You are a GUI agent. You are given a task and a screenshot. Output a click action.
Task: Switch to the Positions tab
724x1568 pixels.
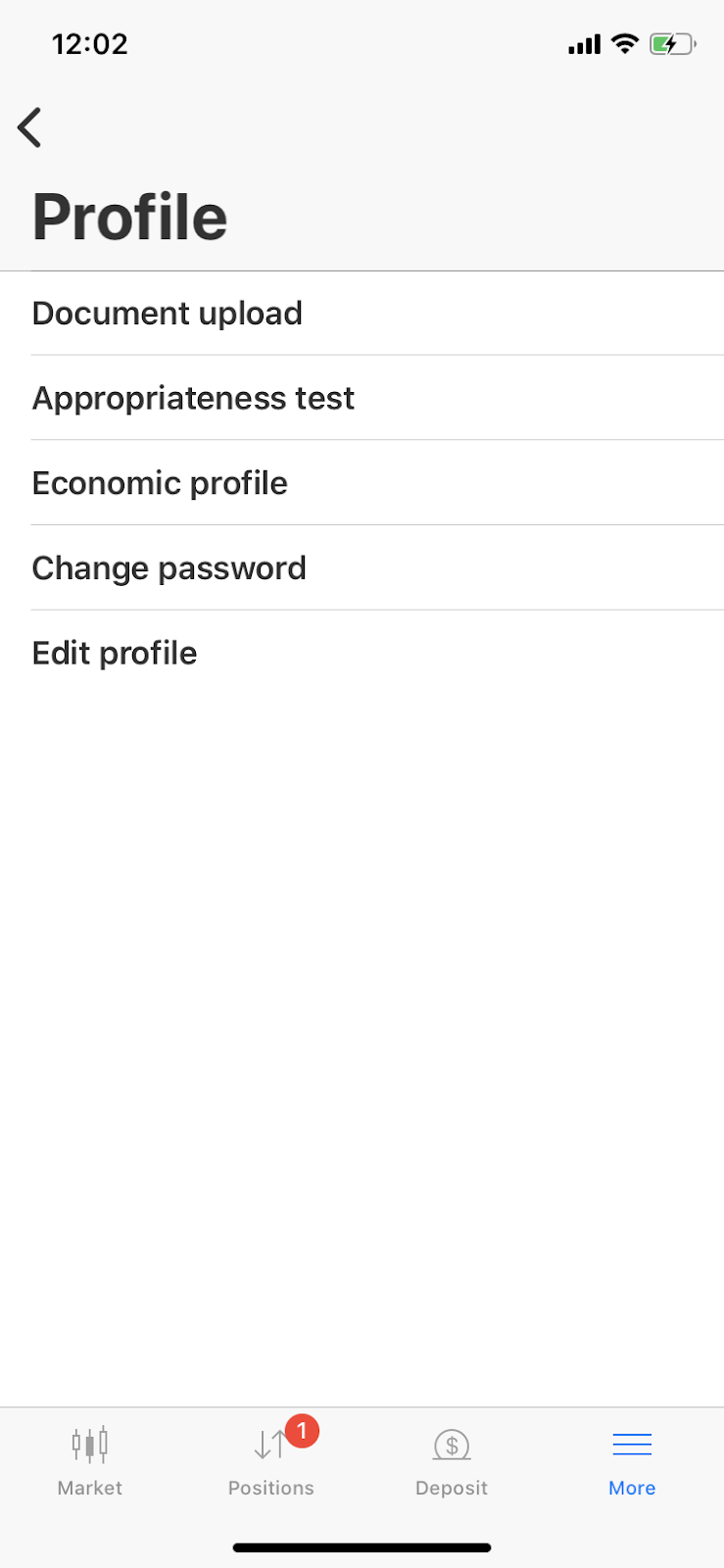(x=271, y=1462)
